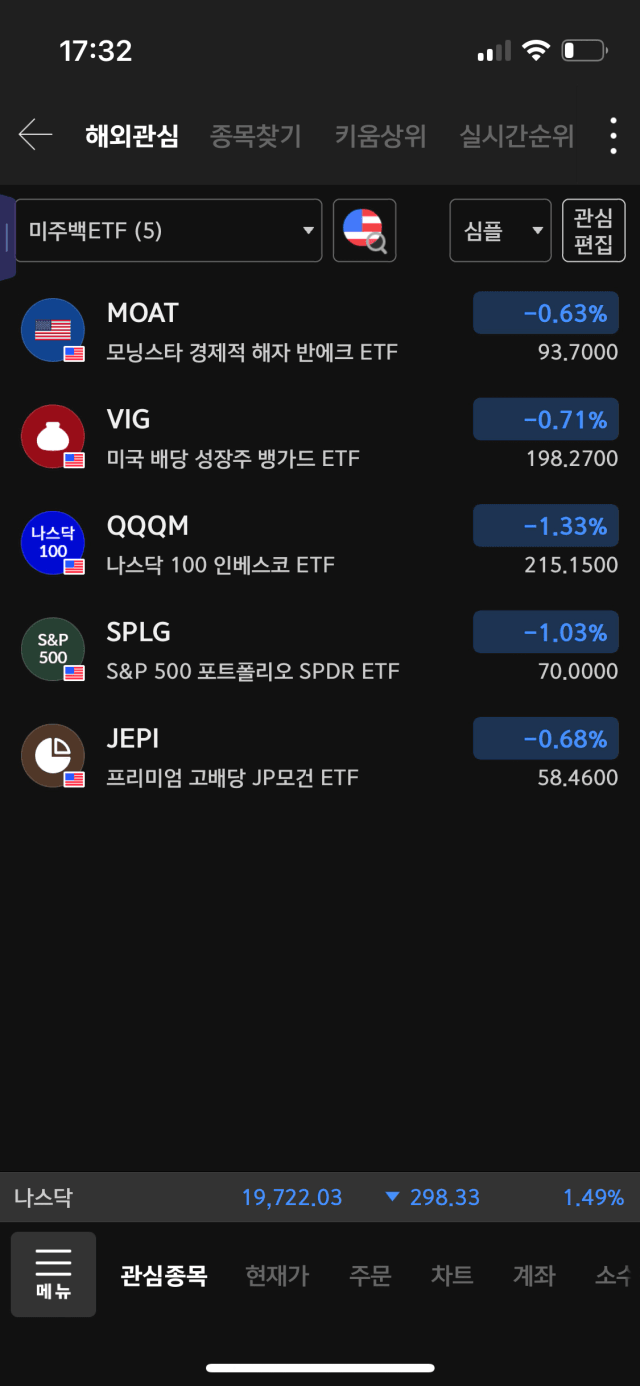Screen dimensions: 640x1386
Task: Open the VIG ETF row
Action: click(320, 437)
